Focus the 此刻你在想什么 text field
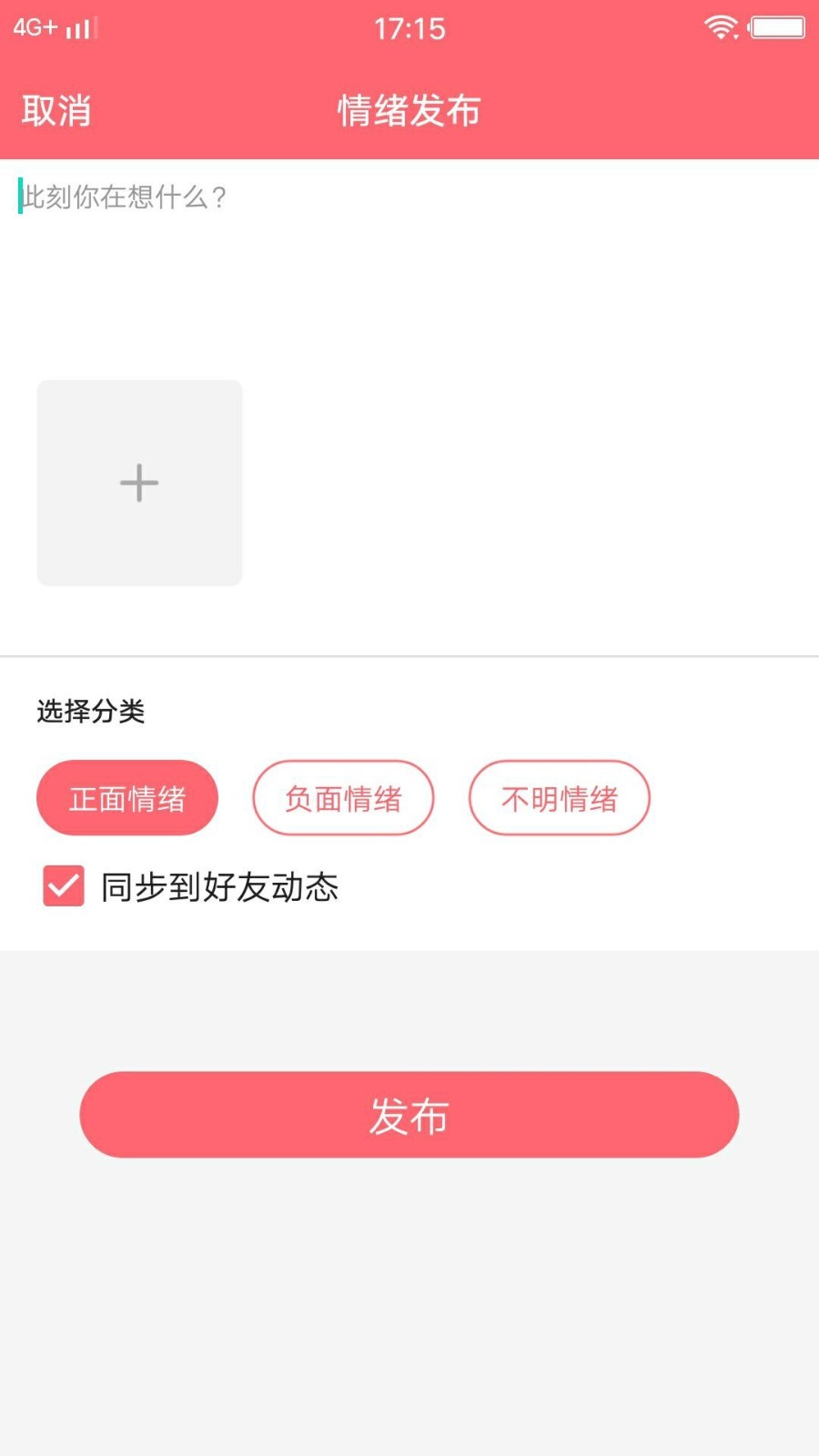819x1456 pixels. point(409,264)
